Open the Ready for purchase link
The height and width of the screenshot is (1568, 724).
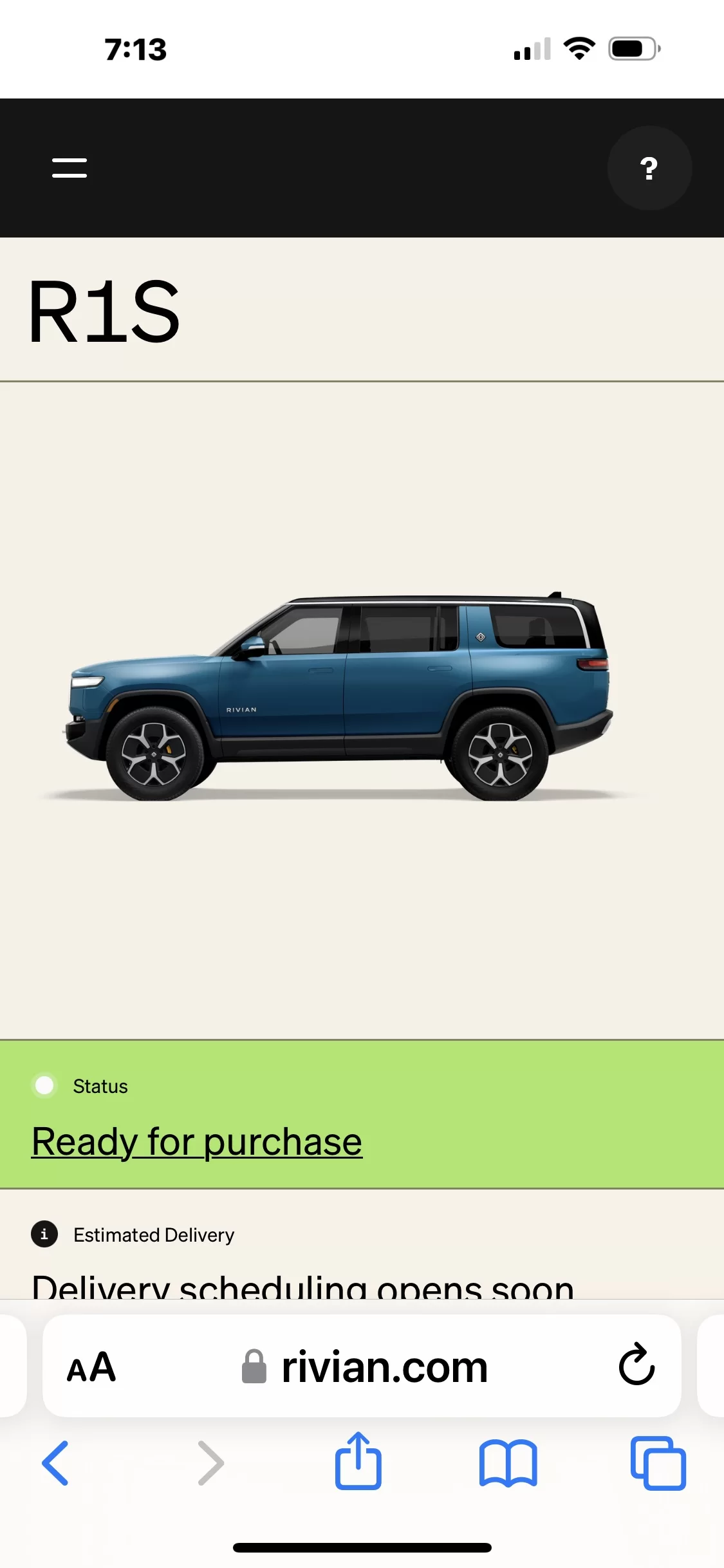click(197, 1142)
